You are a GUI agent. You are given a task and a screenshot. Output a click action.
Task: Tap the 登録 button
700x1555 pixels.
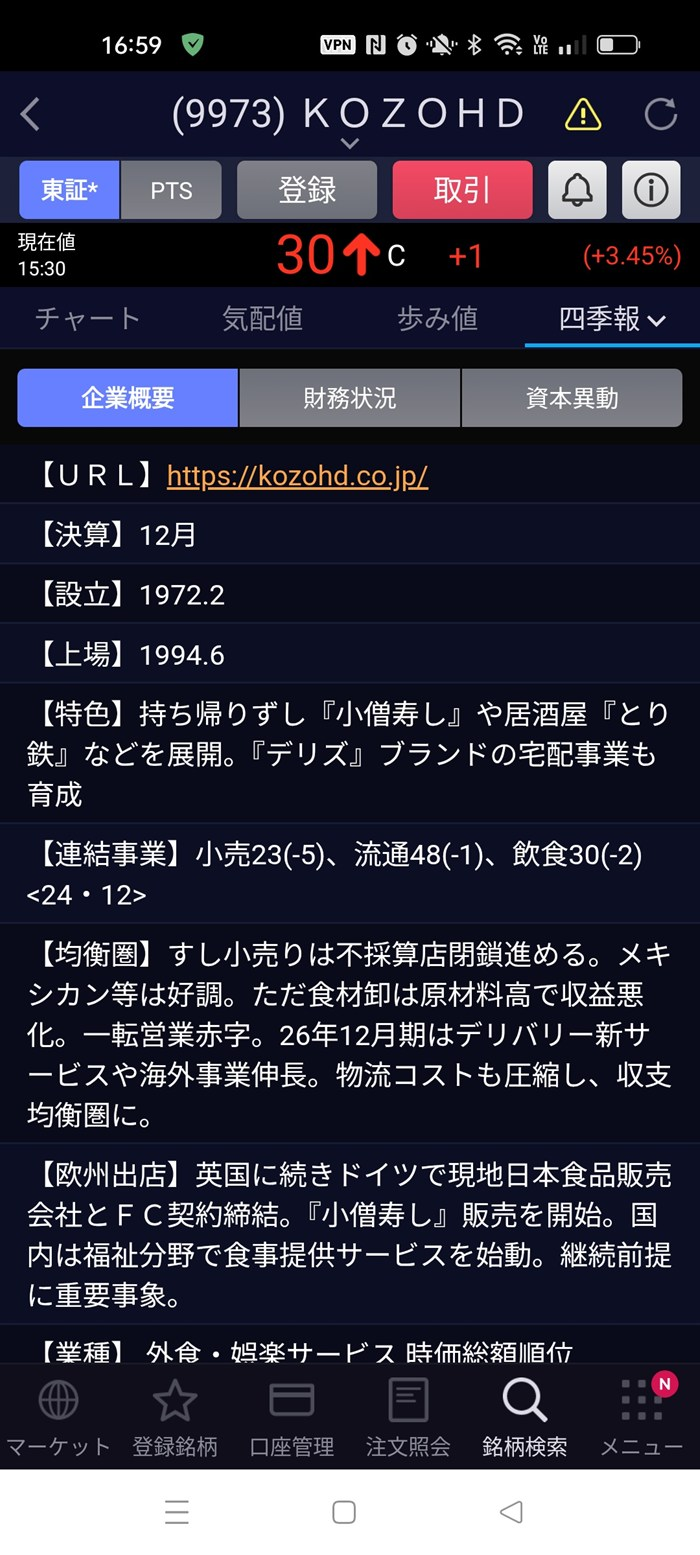tap(307, 190)
